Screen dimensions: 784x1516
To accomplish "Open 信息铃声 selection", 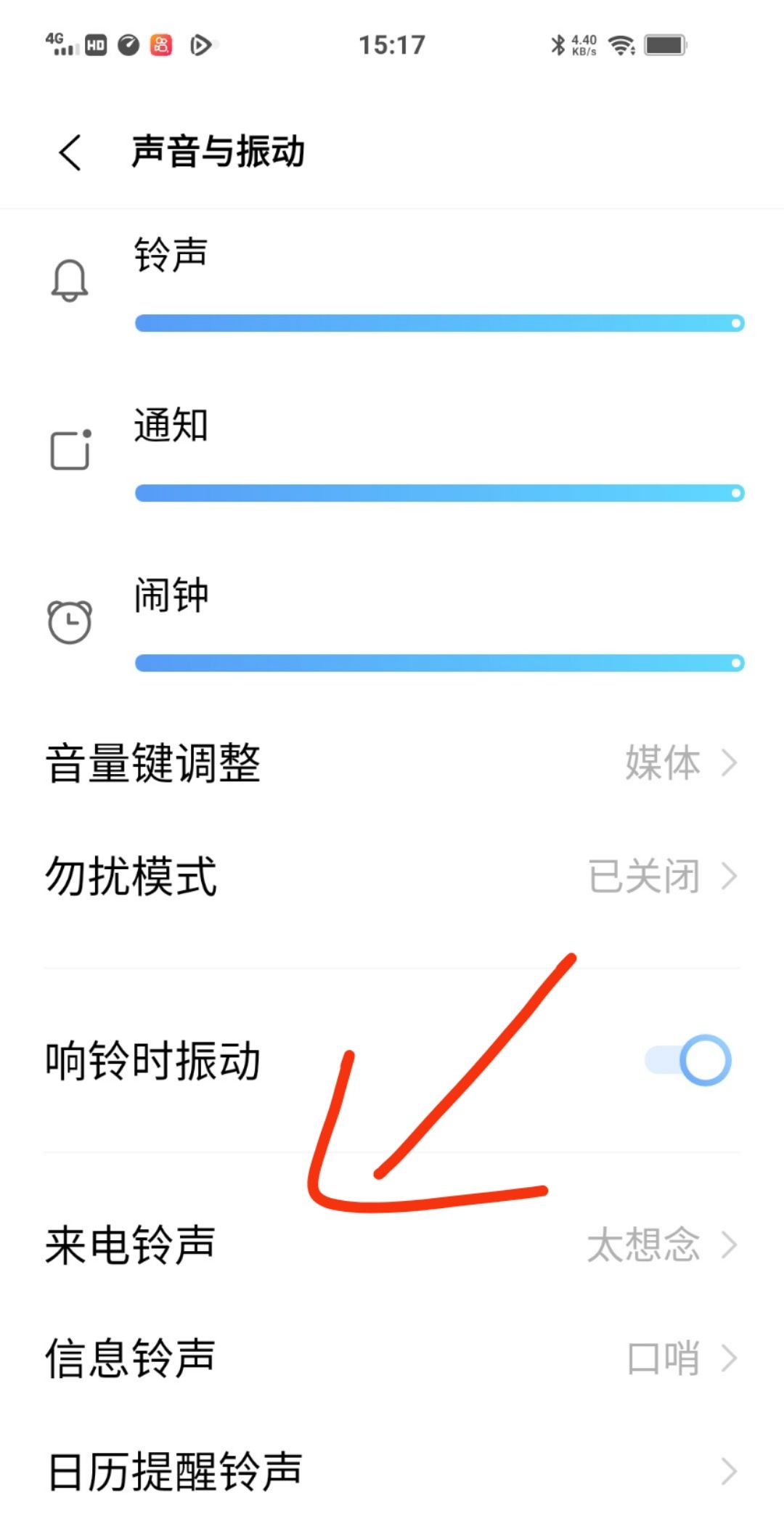I will click(392, 1358).
